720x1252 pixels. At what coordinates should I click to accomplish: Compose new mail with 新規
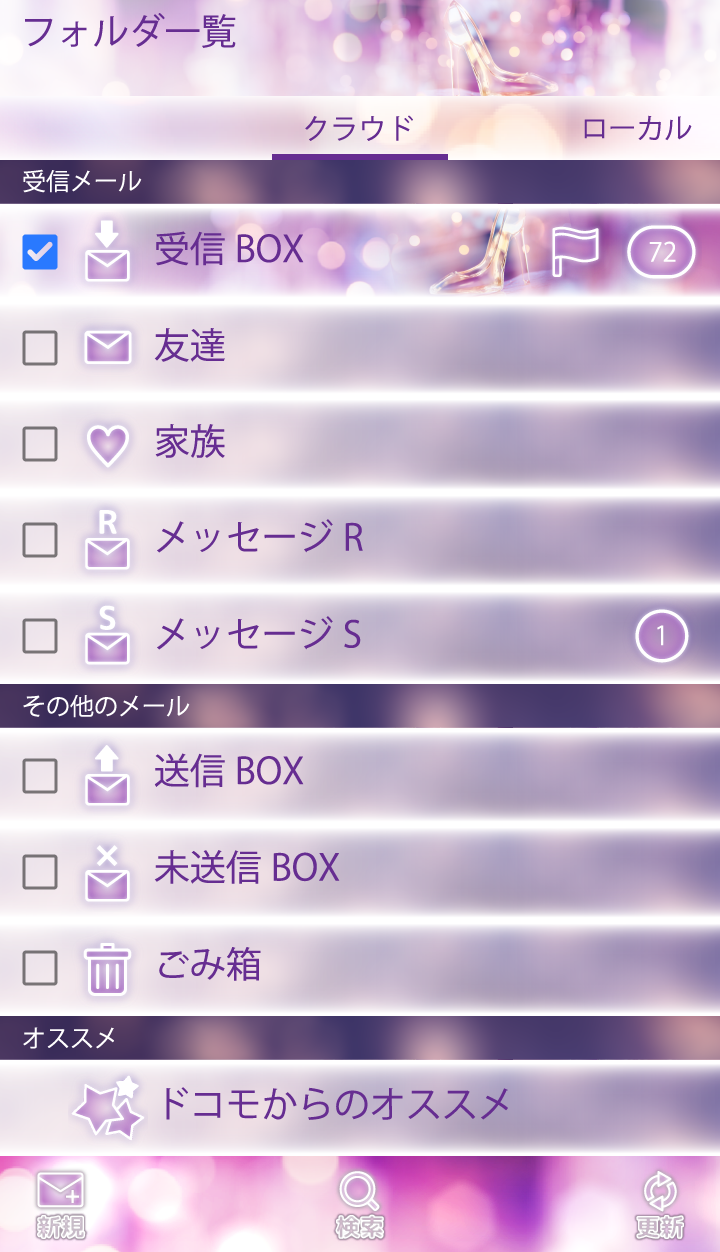coord(60,1204)
